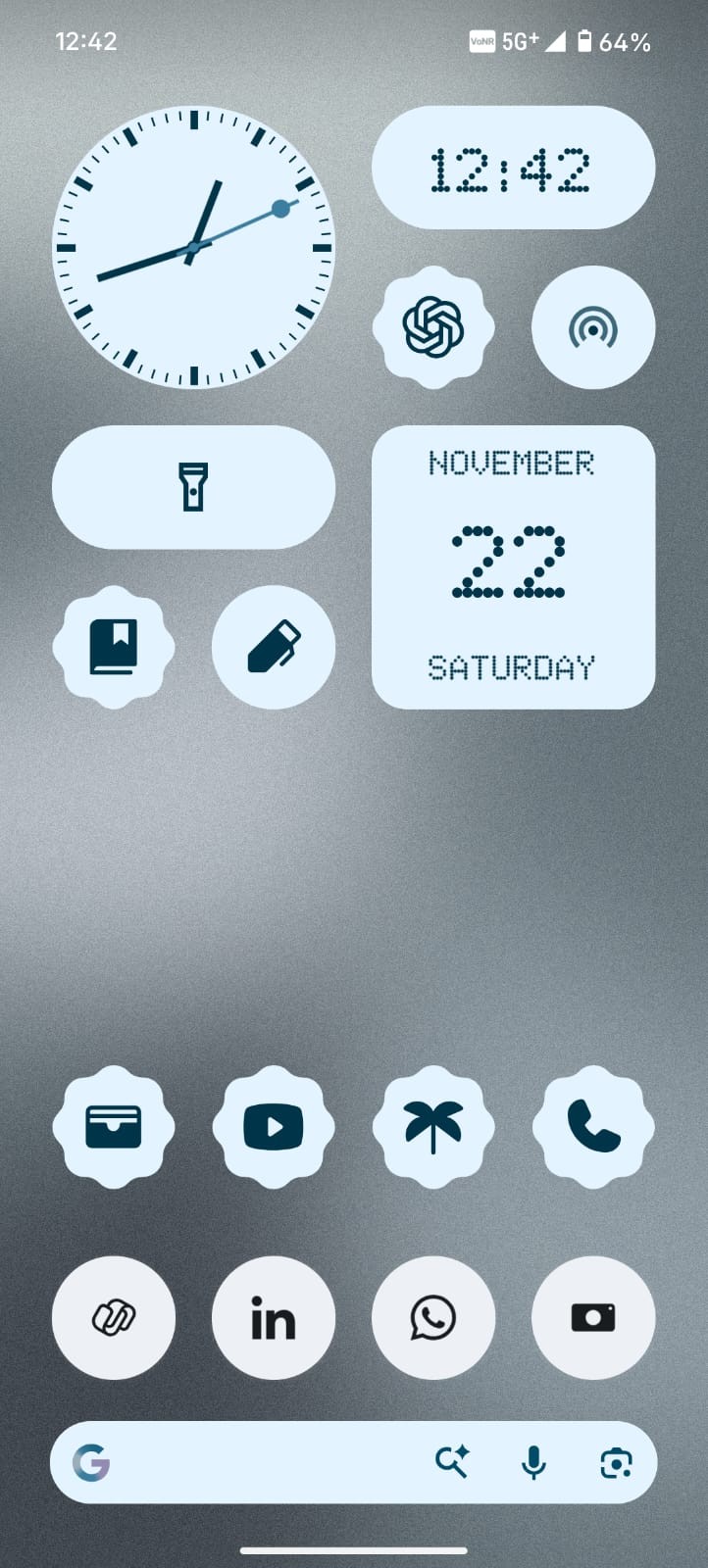Open Google Lens
Screen dimensions: 708x1568
coord(616,1463)
